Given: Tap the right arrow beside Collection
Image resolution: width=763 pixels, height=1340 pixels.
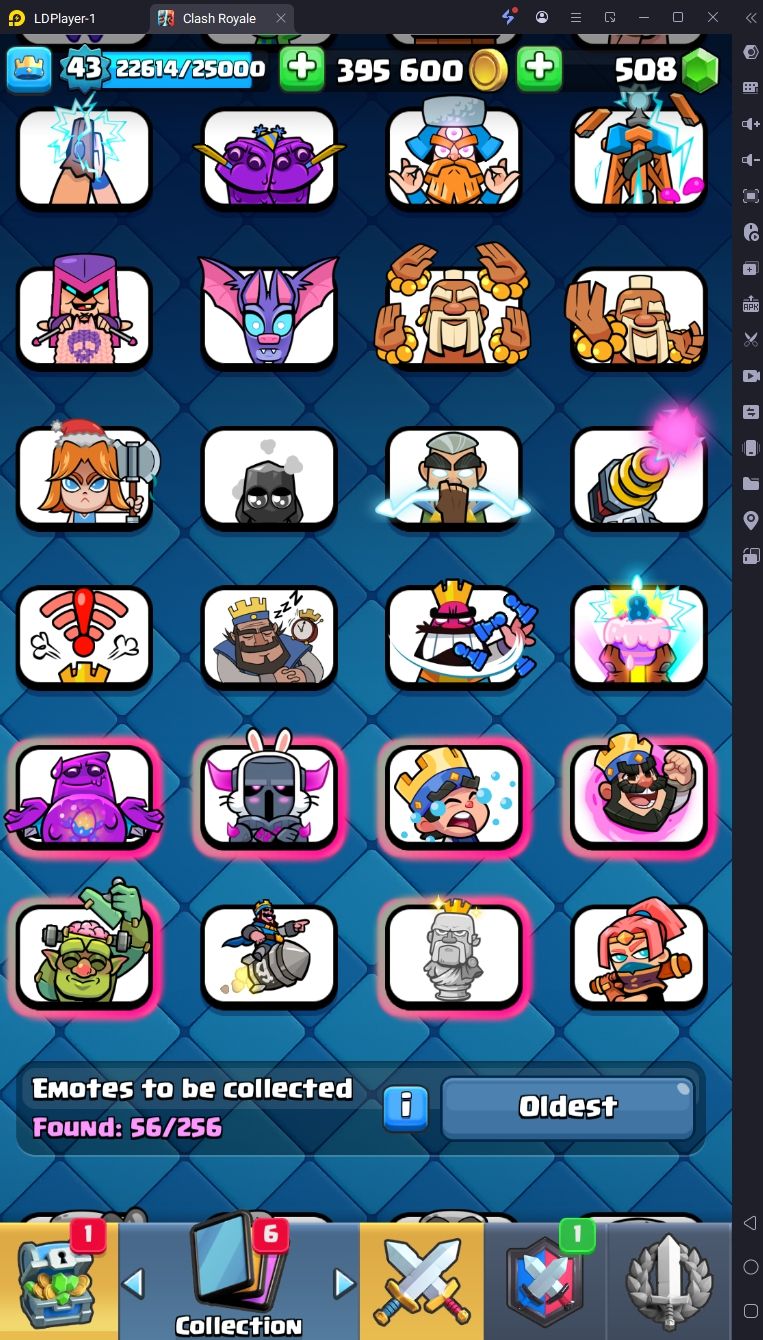Looking at the screenshot, I should [344, 1283].
